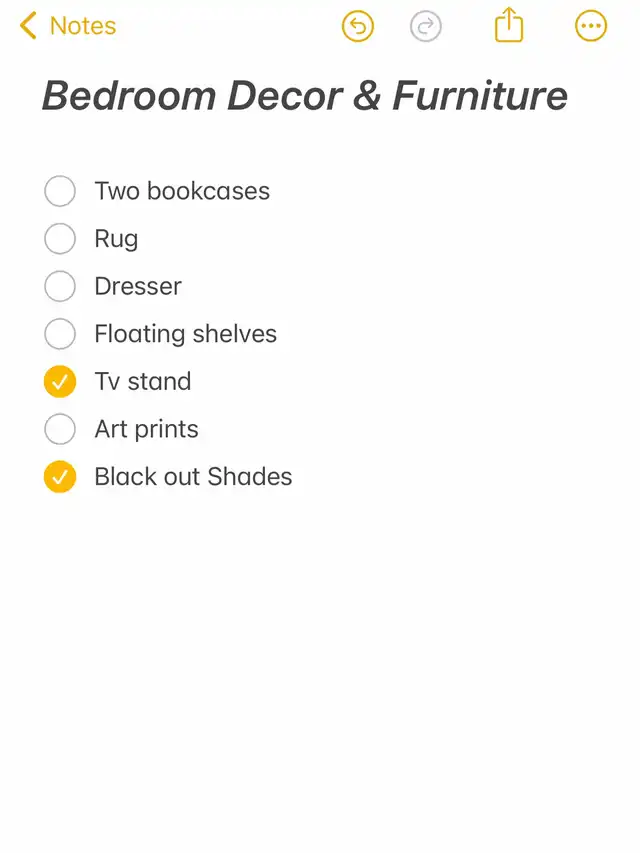The height and width of the screenshot is (853, 640).
Task: Edit the Bedroom Decor & Furniture title
Action: click(305, 96)
